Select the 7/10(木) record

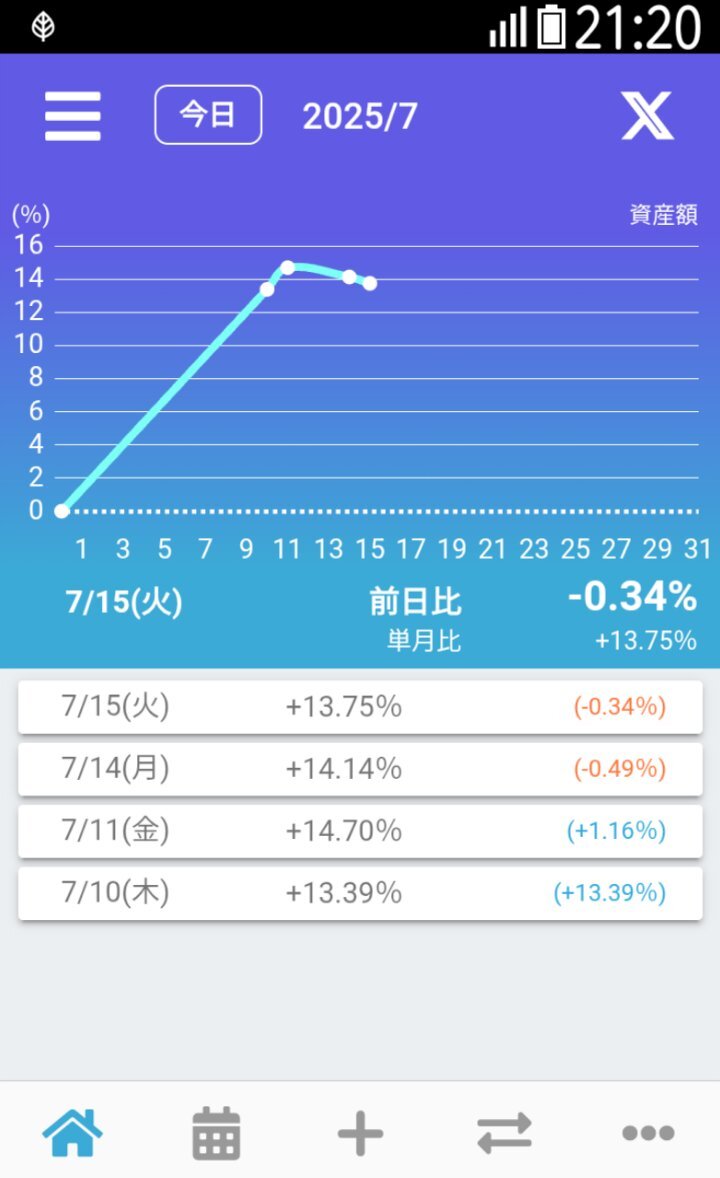point(360,893)
